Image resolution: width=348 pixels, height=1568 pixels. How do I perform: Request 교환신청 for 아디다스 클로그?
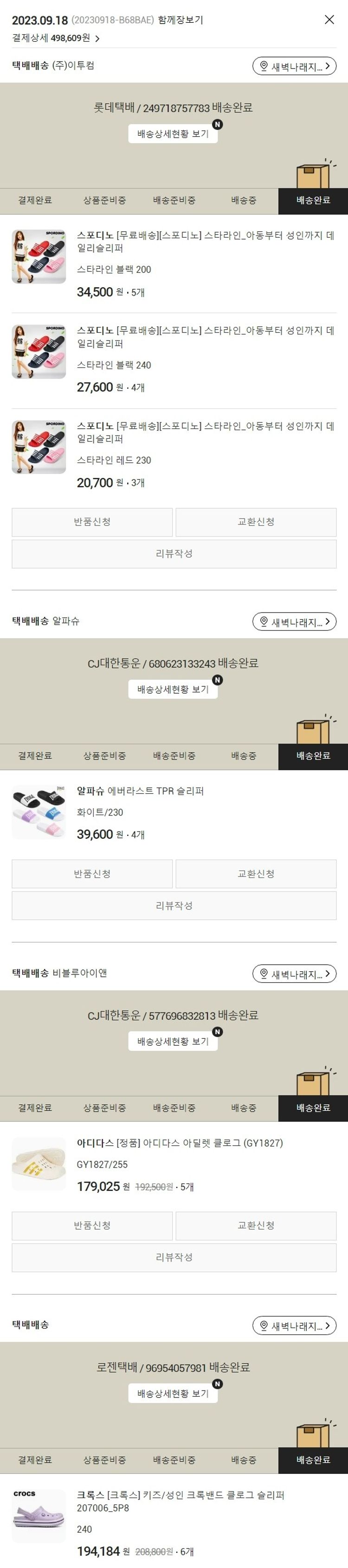click(255, 1225)
